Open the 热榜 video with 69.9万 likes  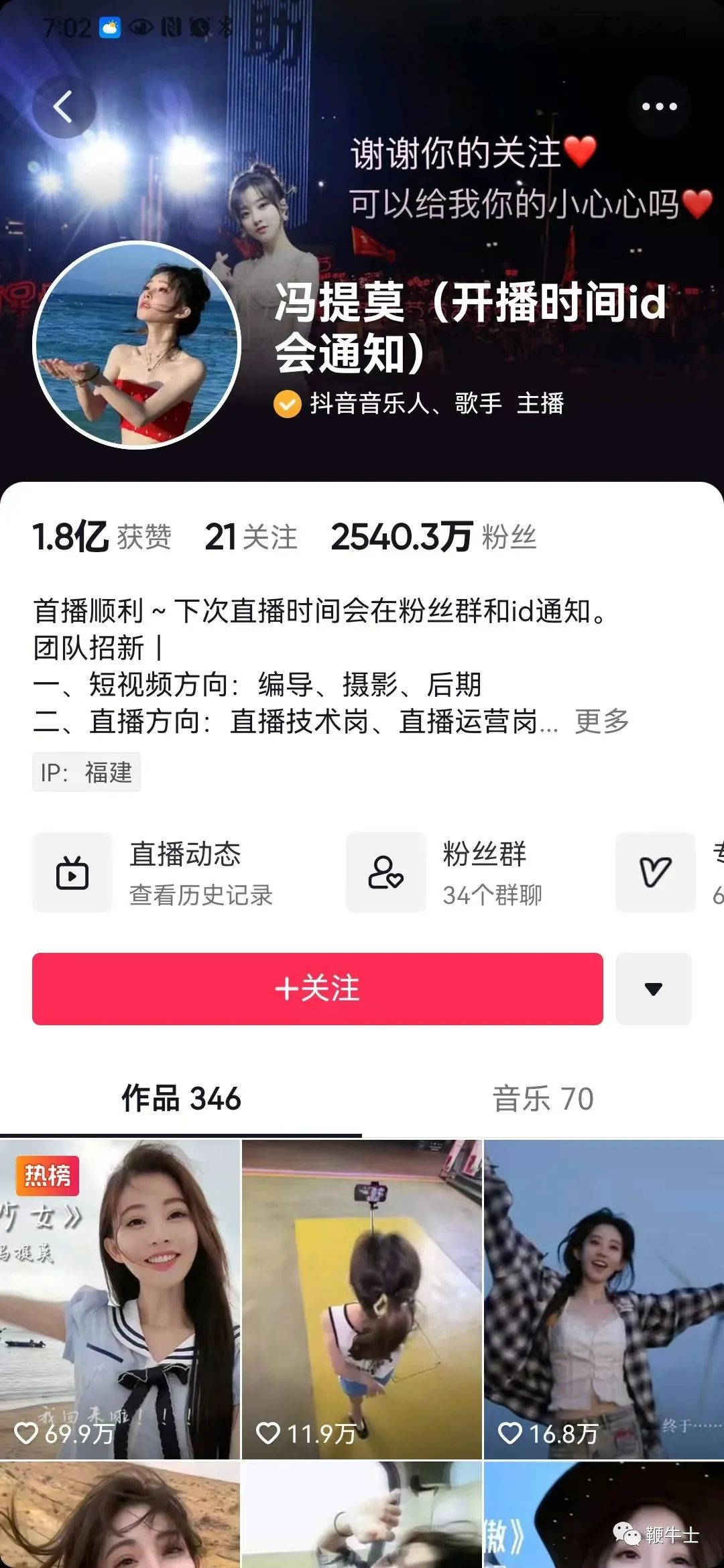point(120,1300)
